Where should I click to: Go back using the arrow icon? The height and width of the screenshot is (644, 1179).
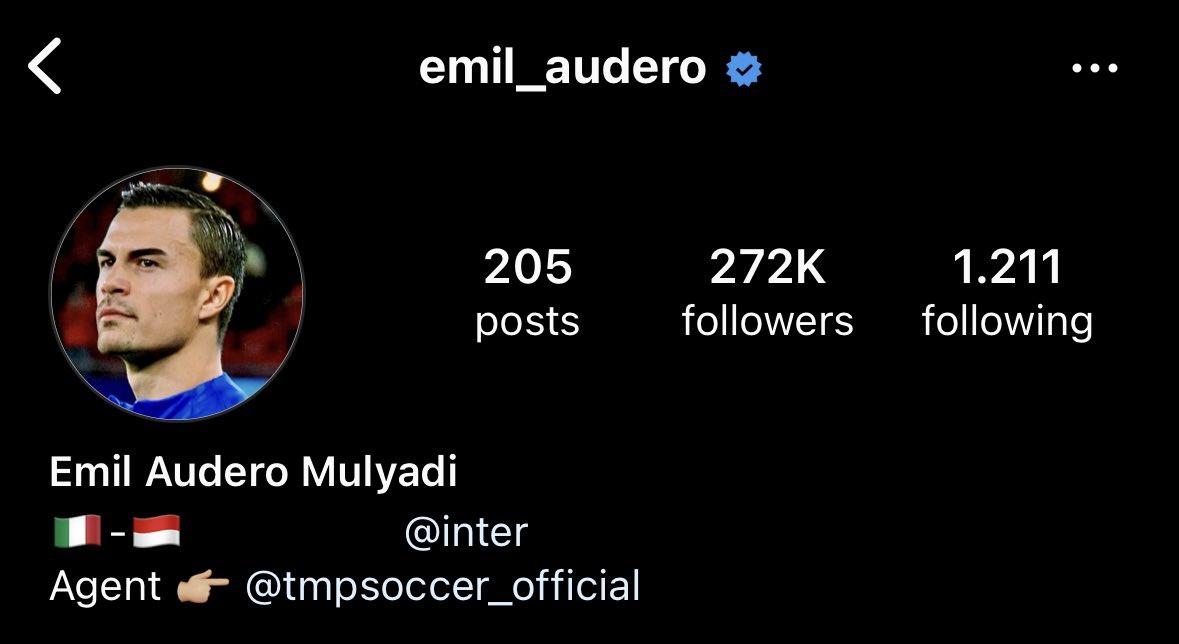(x=45, y=67)
